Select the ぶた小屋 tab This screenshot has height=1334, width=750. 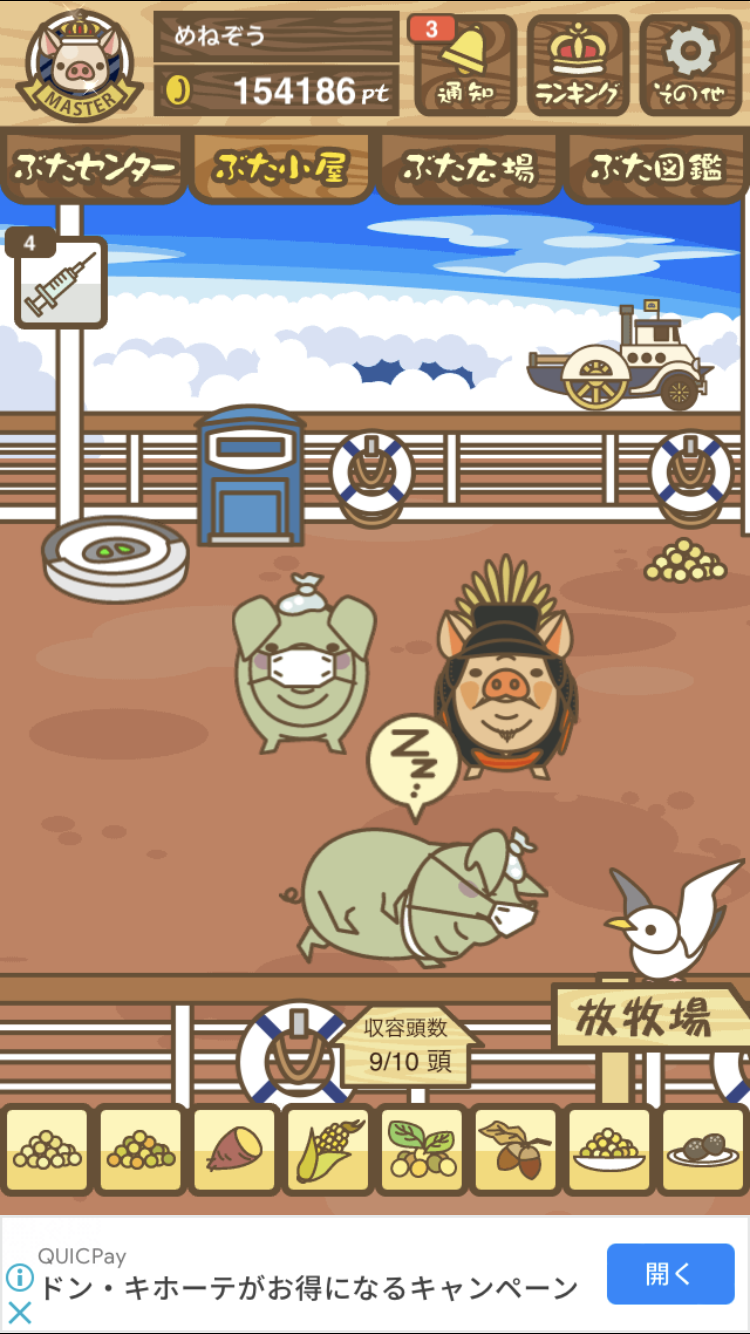(x=281, y=168)
